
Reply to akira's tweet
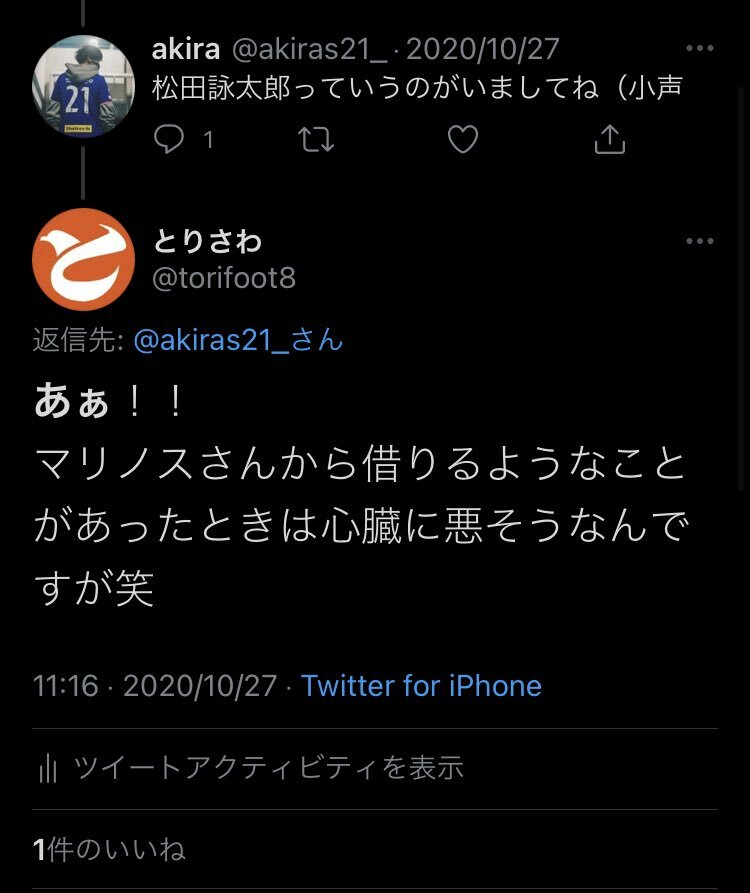(x=170, y=140)
